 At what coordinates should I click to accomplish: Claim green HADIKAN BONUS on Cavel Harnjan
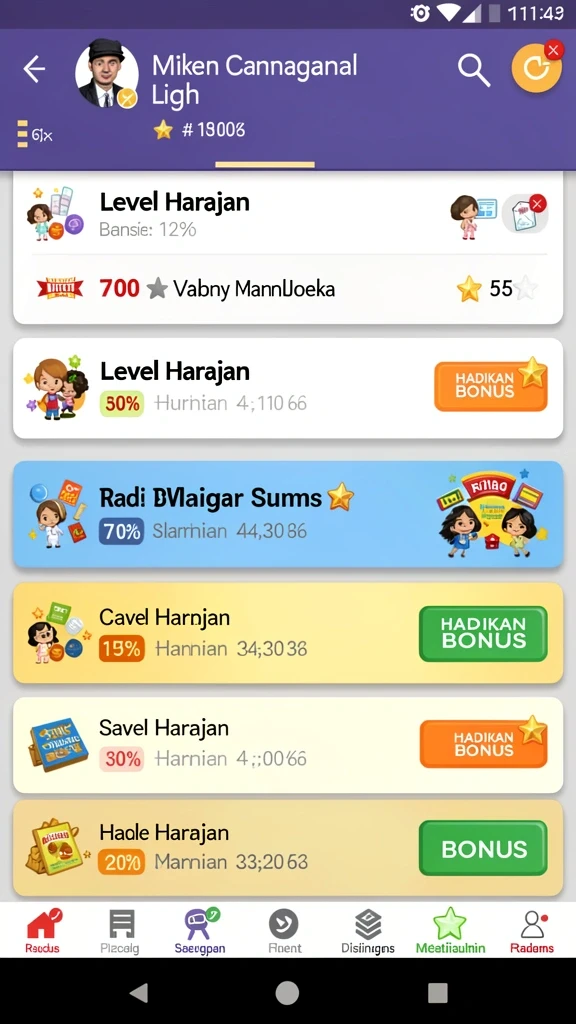tap(483, 633)
